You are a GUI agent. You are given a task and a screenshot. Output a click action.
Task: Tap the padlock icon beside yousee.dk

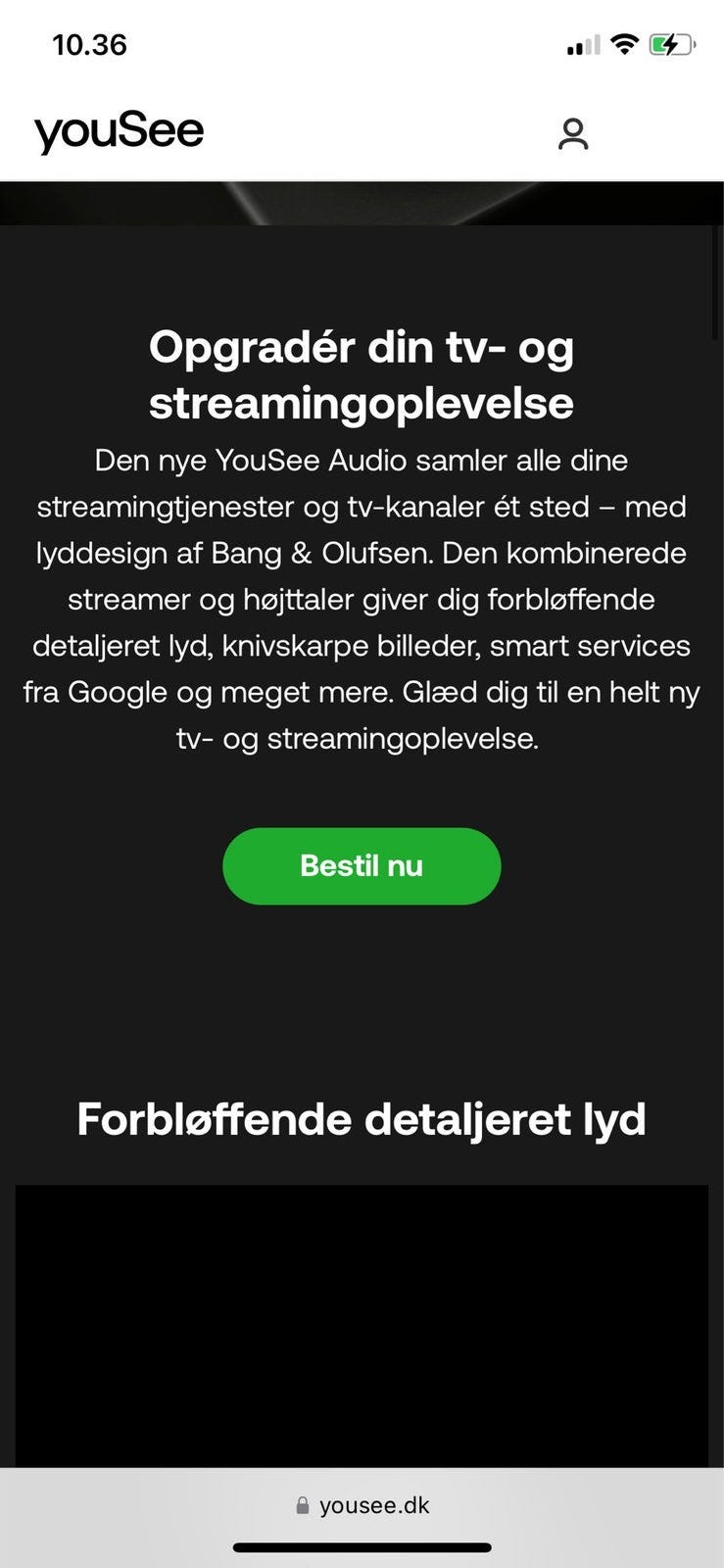[301, 1504]
